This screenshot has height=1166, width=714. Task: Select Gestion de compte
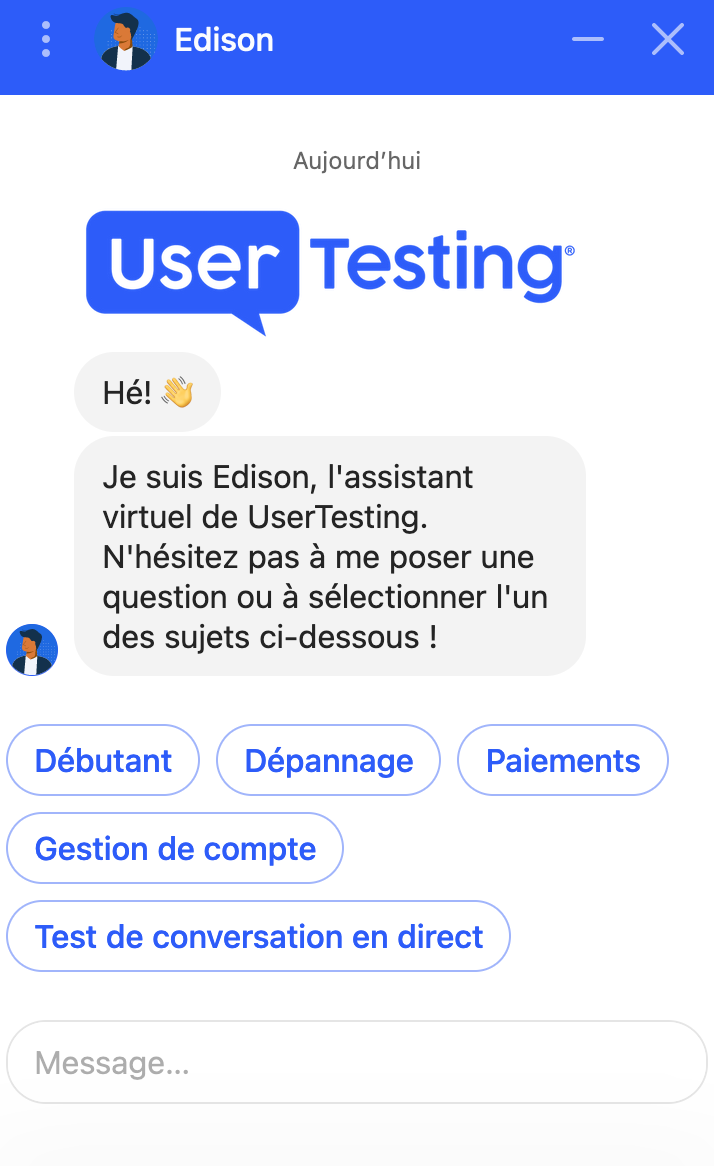pyautogui.click(x=175, y=848)
